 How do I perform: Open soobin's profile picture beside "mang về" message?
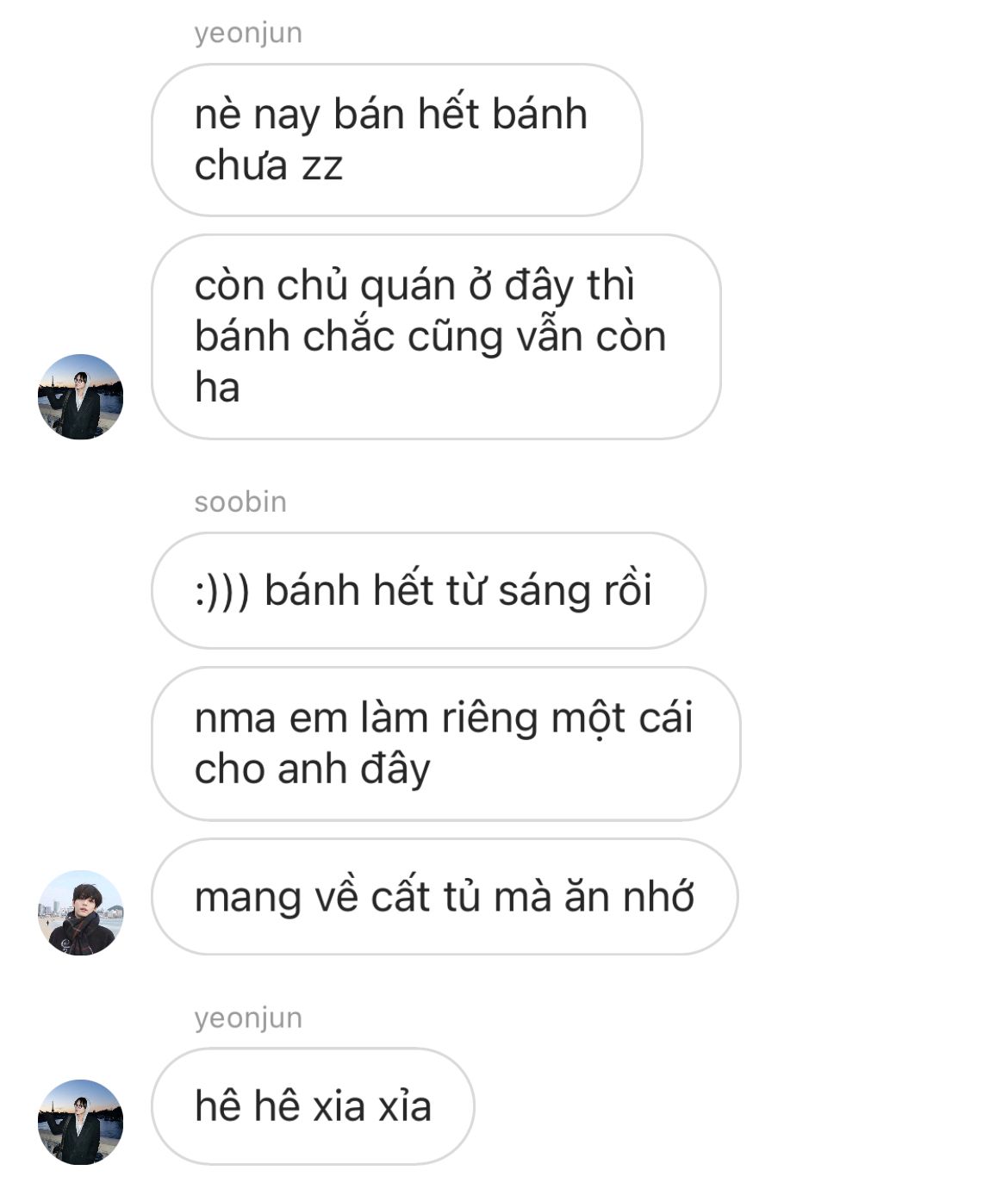click(80, 912)
